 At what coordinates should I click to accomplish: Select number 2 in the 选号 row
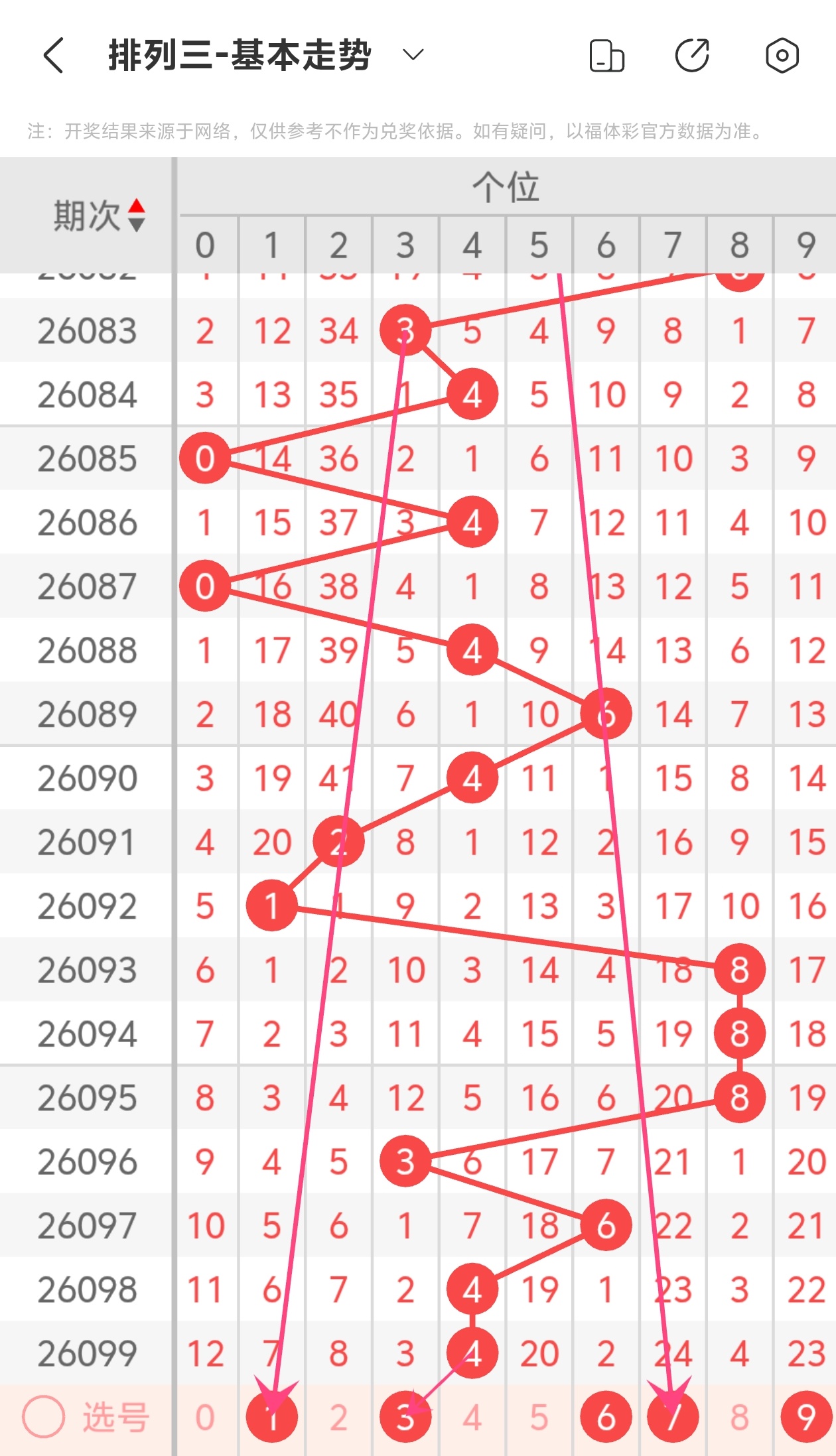coord(339,1418)
